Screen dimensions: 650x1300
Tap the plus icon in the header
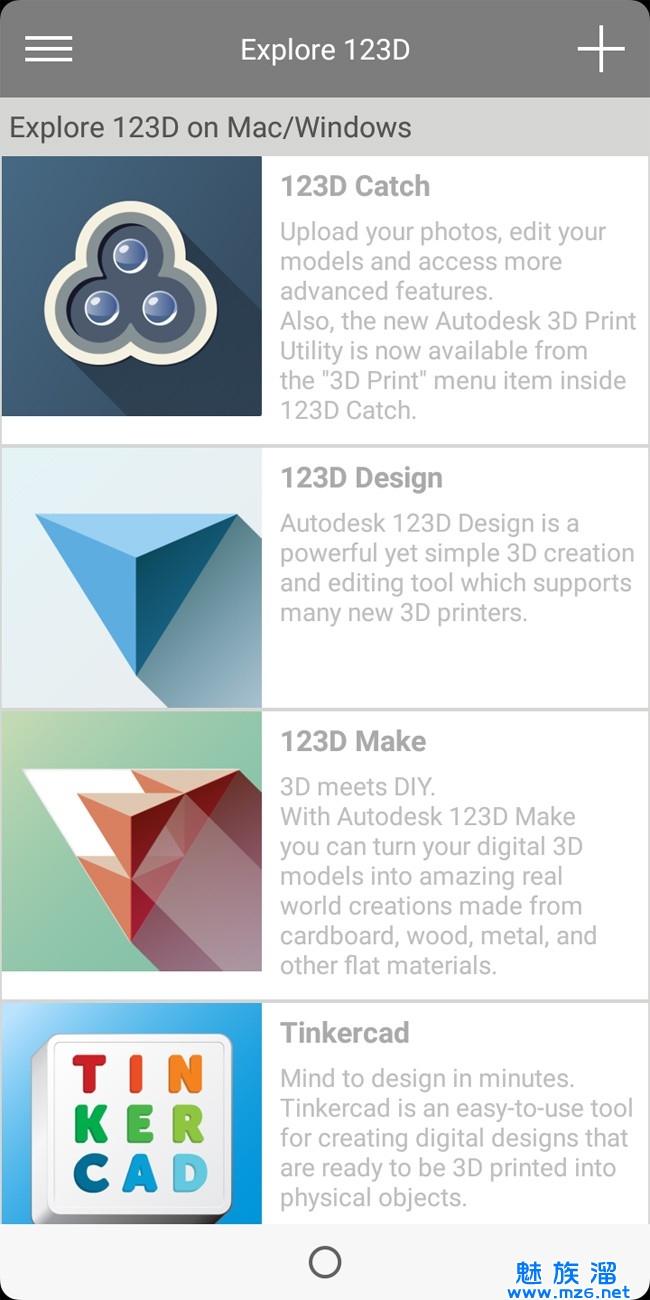601,49
